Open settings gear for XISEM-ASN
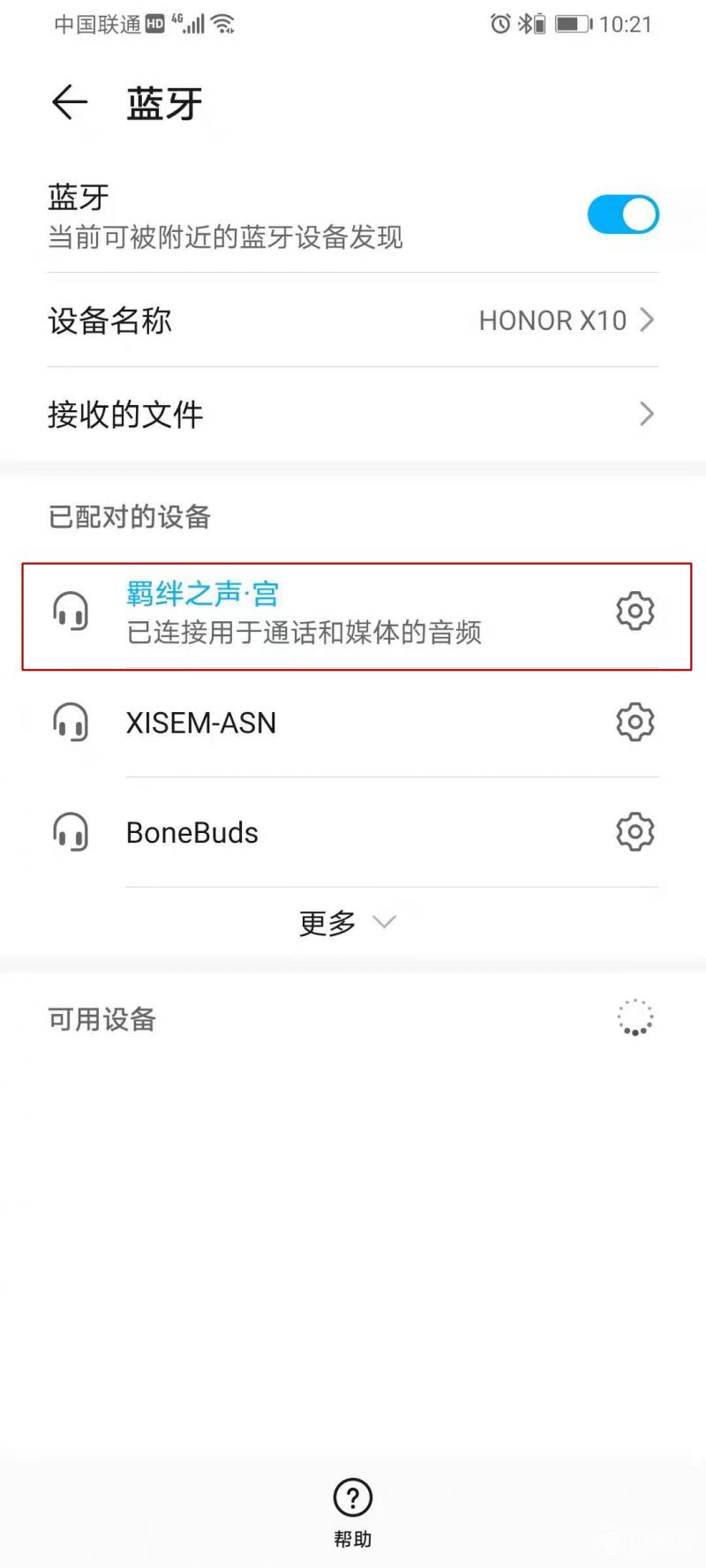The image size is (706, 1568). click(635, 722)
